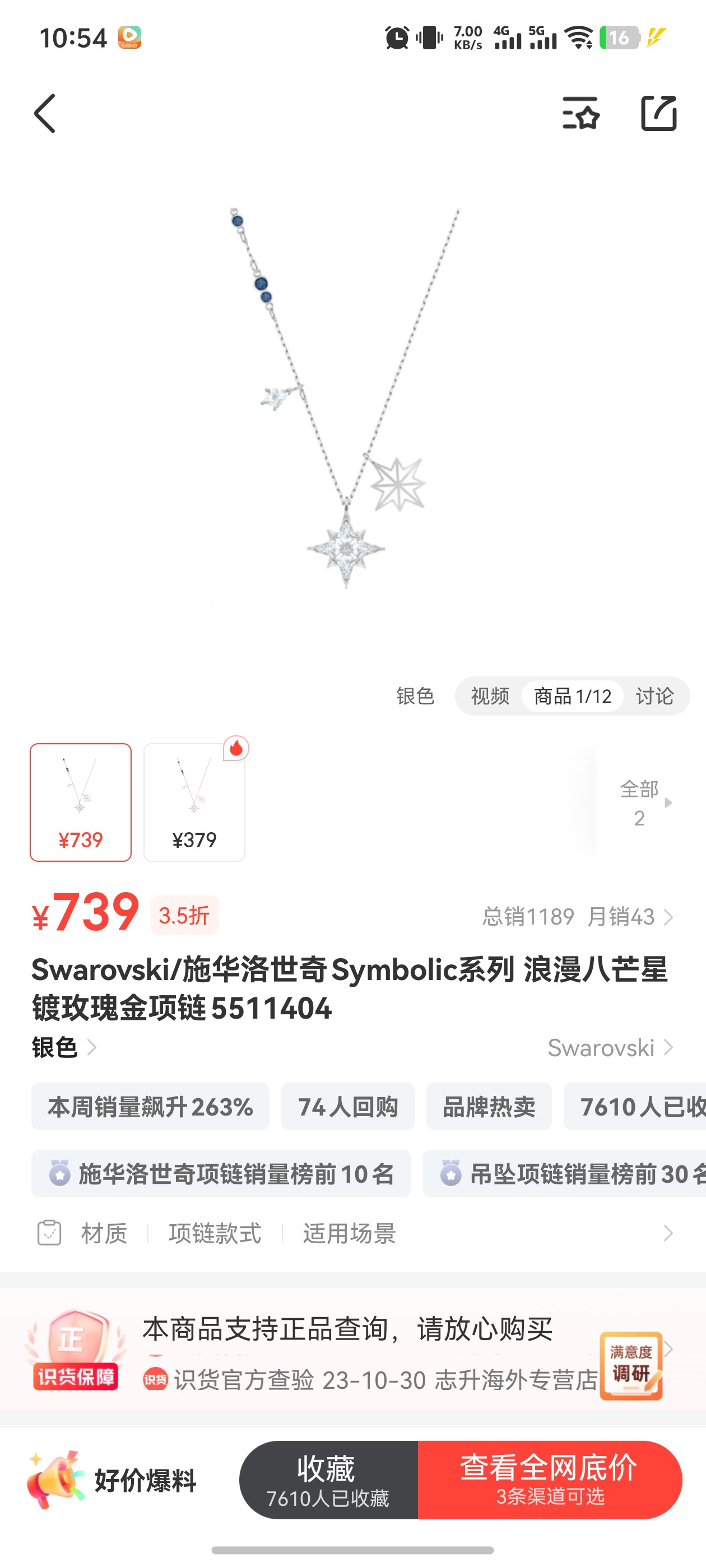This screenshot has height=1568, width=706.
Task: Tap the 施华洛世奇项链销量榜前10名 ranking chip
Action: (221, 1174)
